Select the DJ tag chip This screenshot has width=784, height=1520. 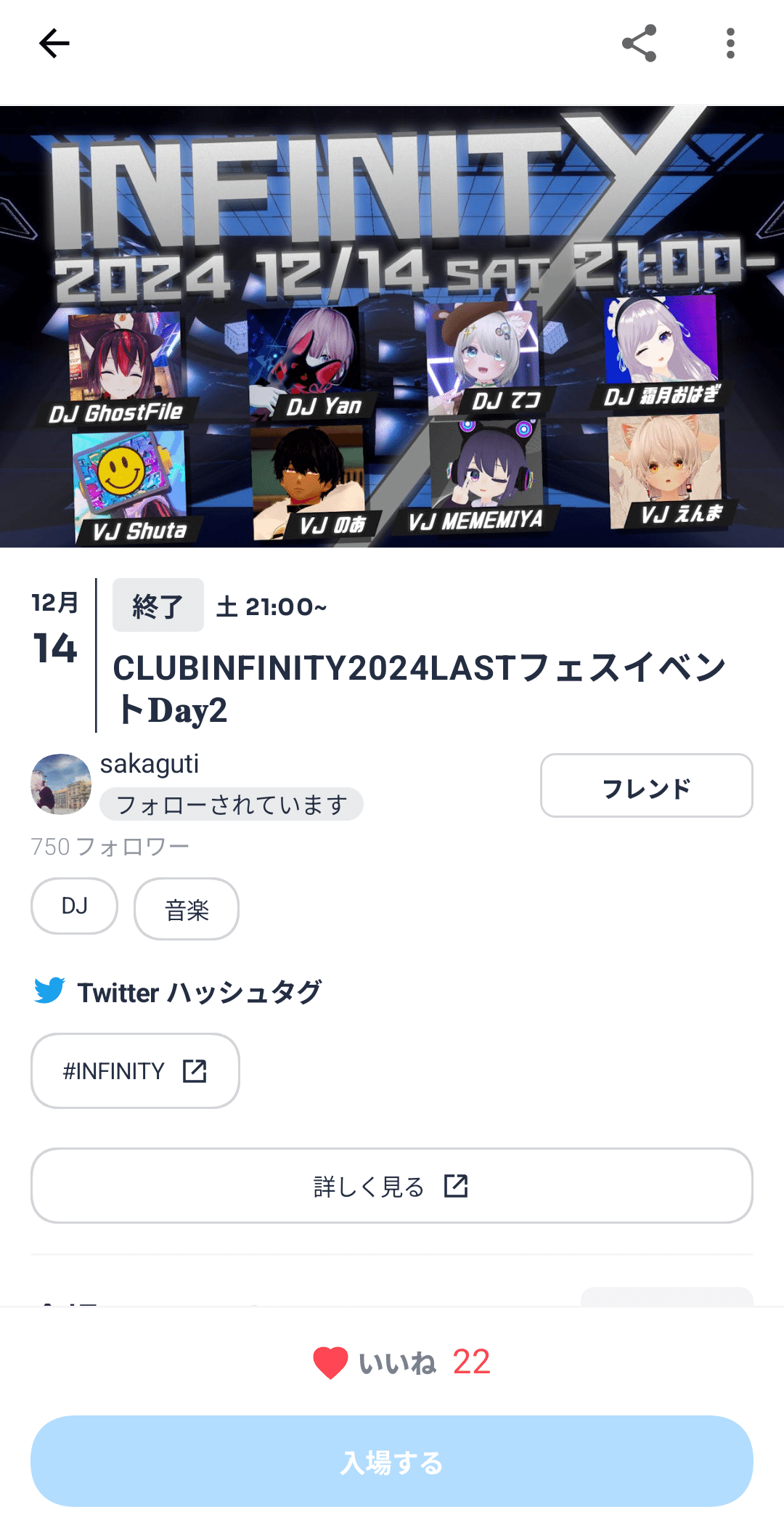pyautogui.click(x=74, y=906)
